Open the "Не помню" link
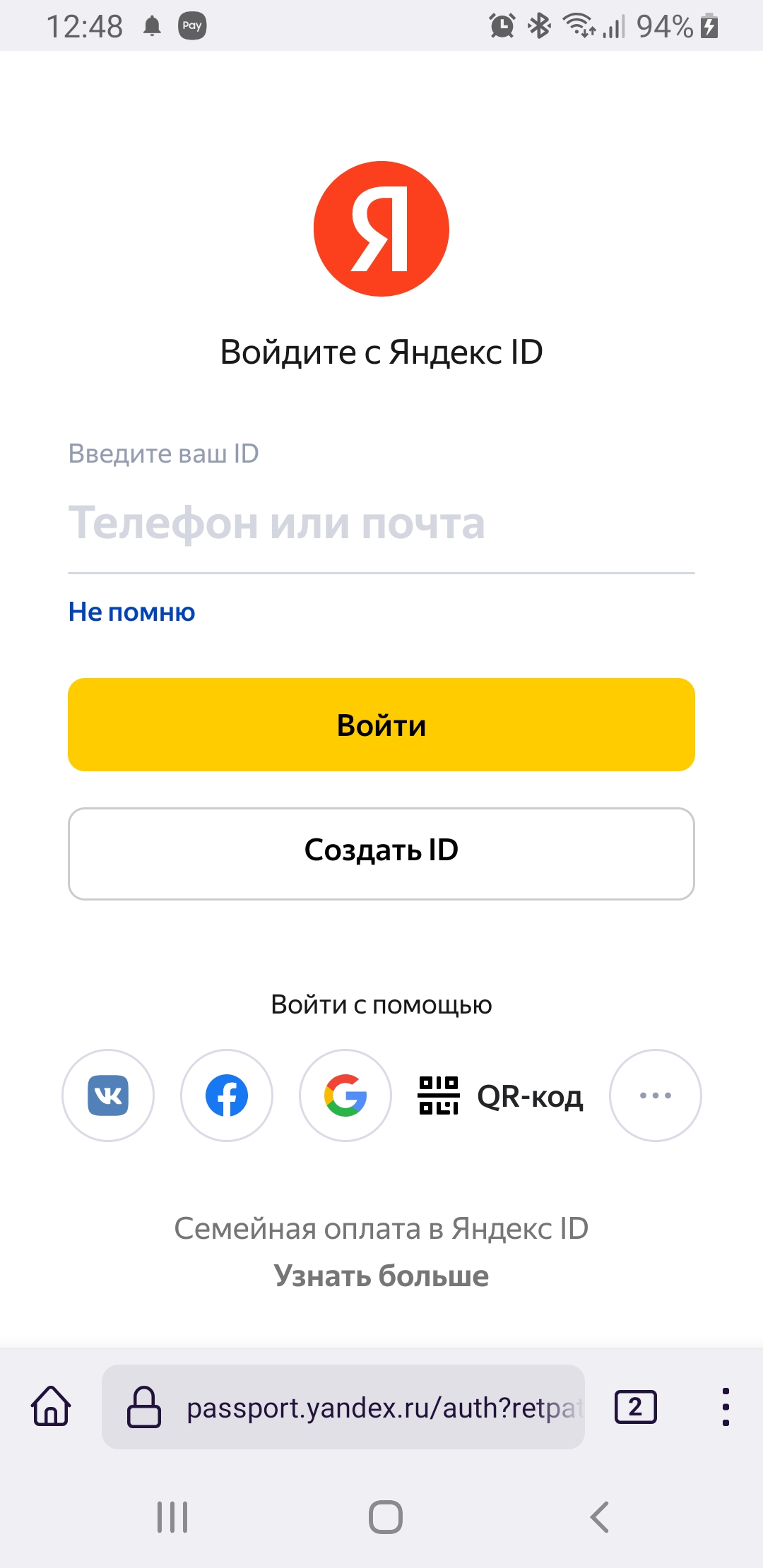 click(x=131, y=612)
